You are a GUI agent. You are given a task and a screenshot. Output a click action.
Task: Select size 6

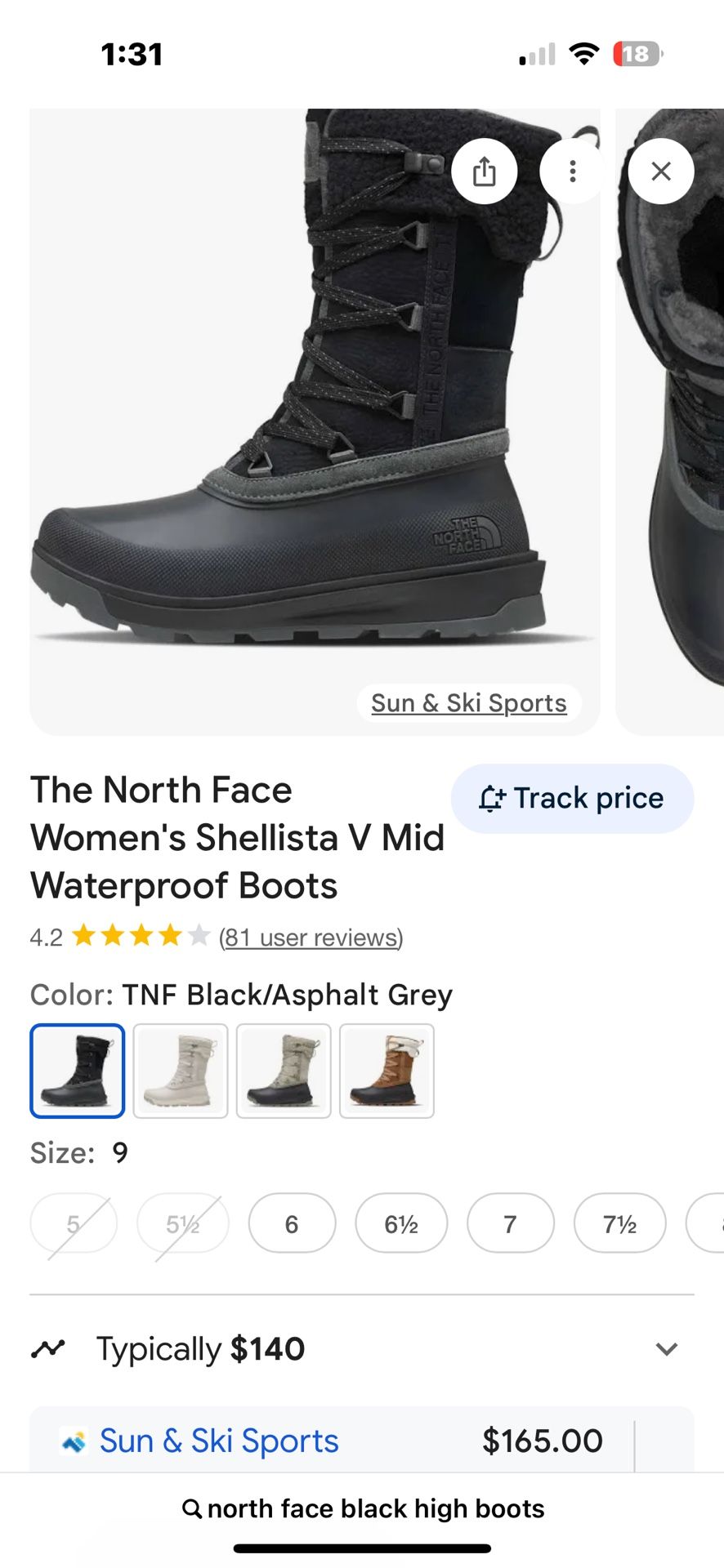(x=292, y=1223)
